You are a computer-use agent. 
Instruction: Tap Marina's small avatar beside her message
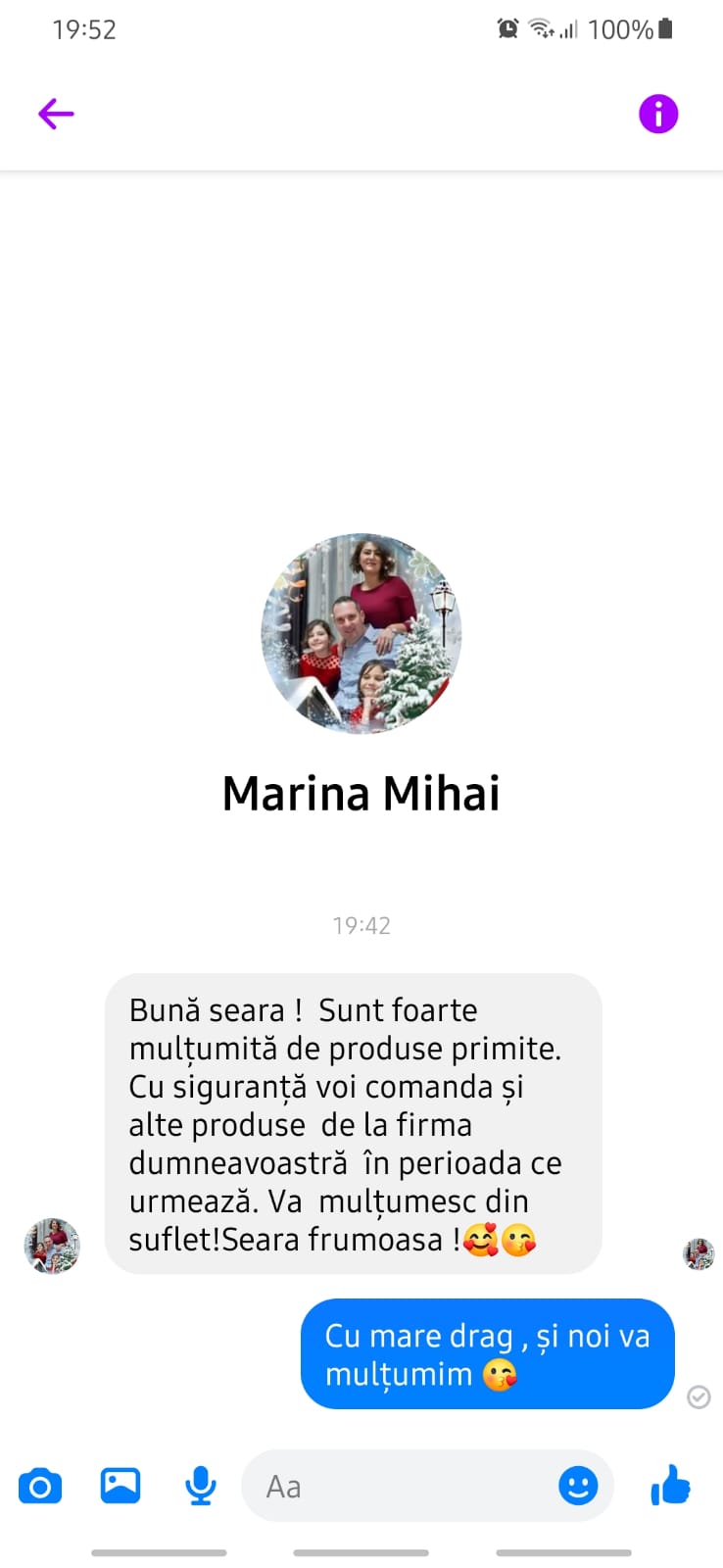pos(52,1246)
